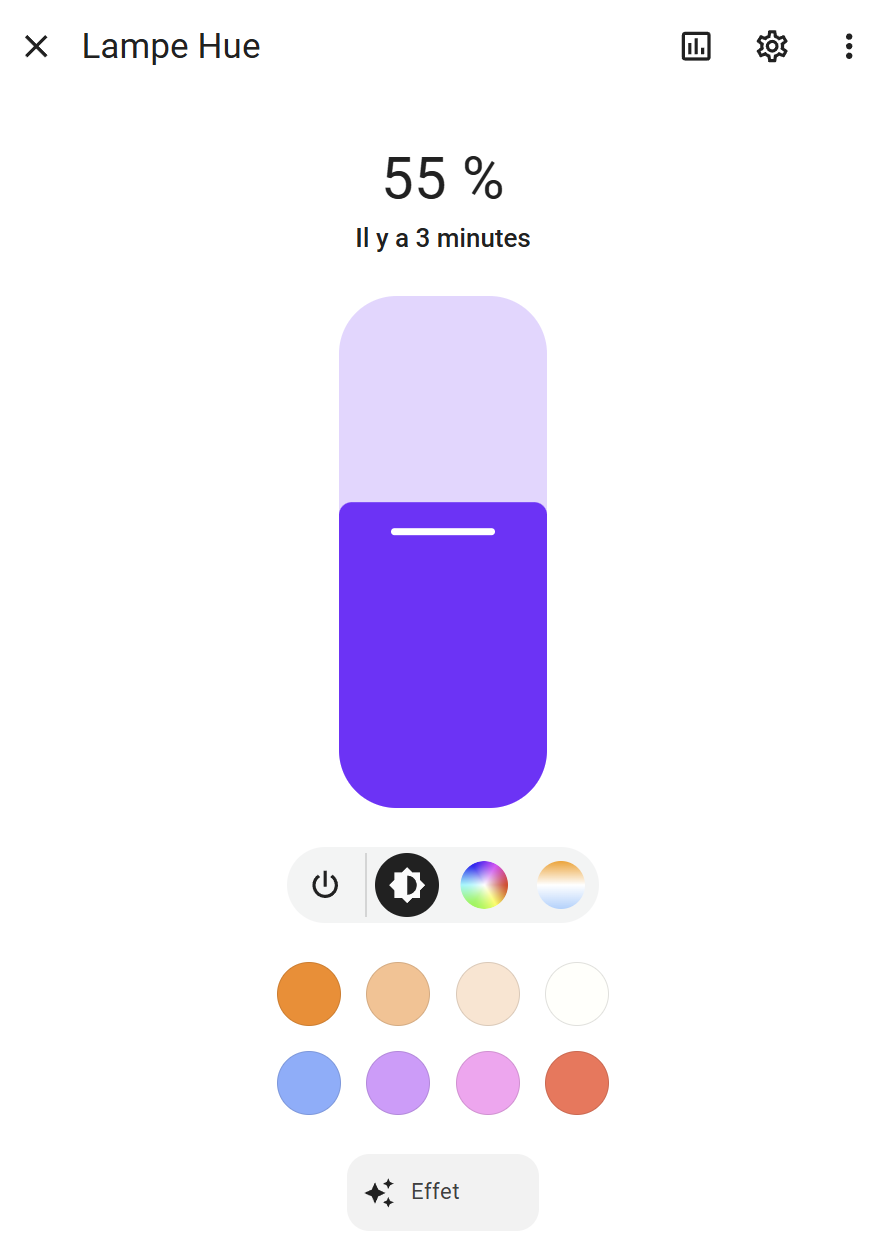Viewport: 887px width, 1252px height.
Task: Select the brightness mode button
Action: click(407, 885)
